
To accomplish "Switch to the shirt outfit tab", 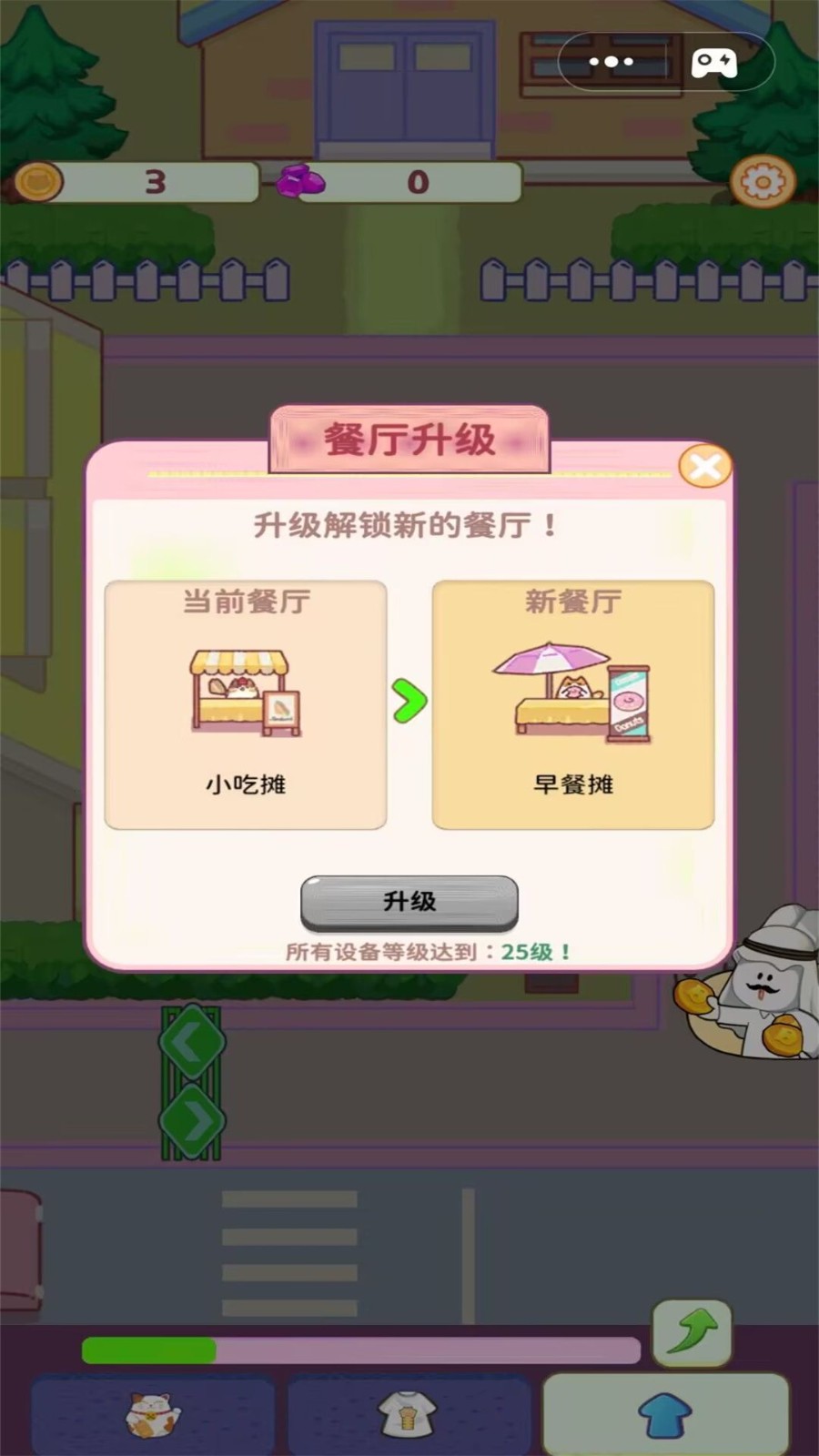I will (x=409, y=1415).
